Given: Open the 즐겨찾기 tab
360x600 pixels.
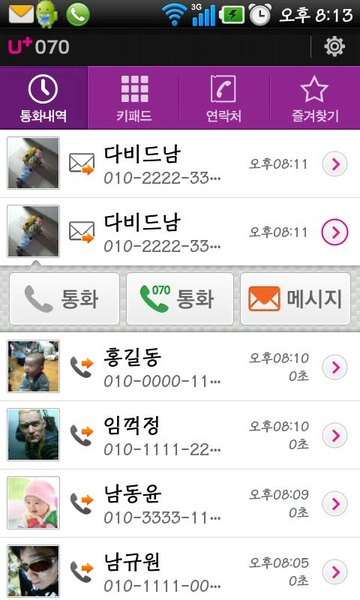Looking at the screenshot, I should click(x=315, y=98).
